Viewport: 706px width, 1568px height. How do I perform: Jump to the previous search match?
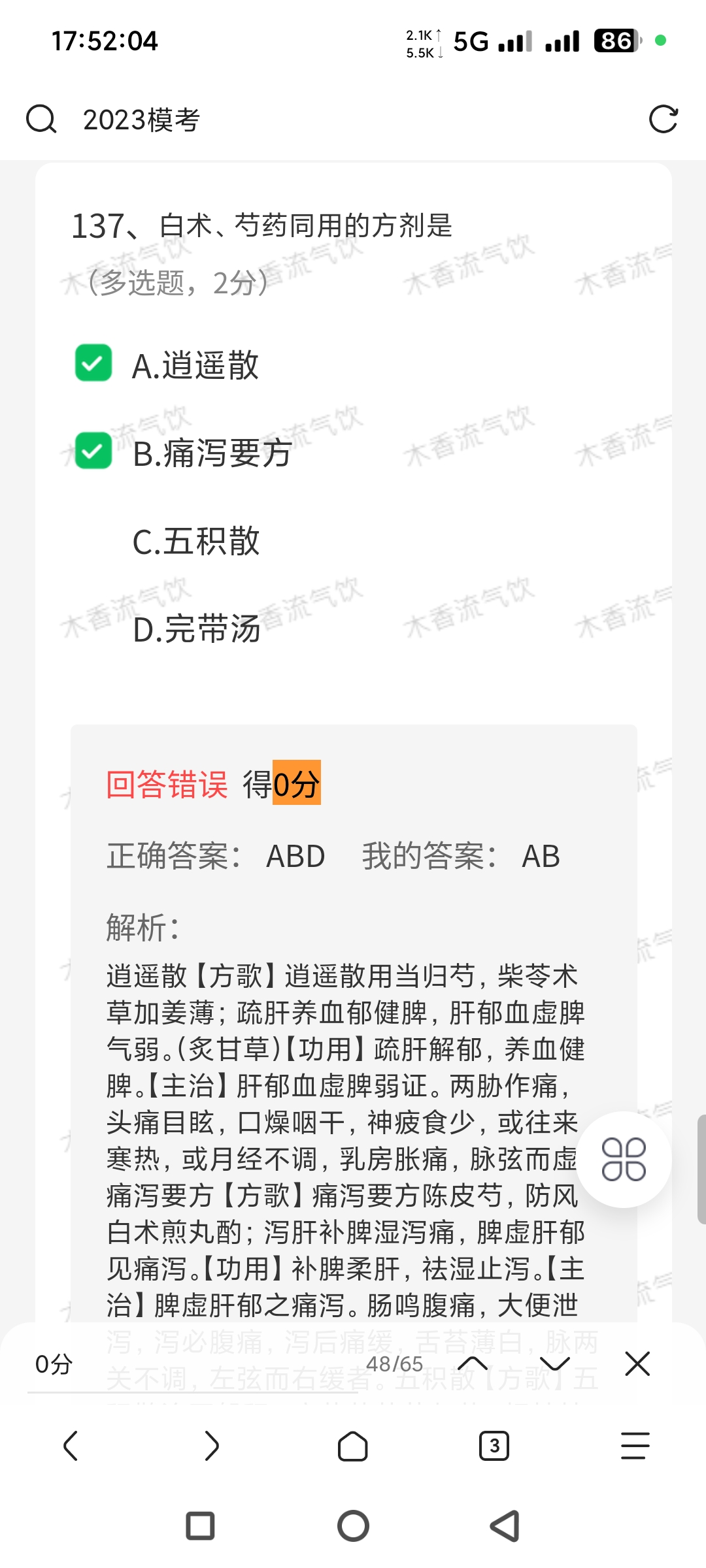tap(473, 1364)
